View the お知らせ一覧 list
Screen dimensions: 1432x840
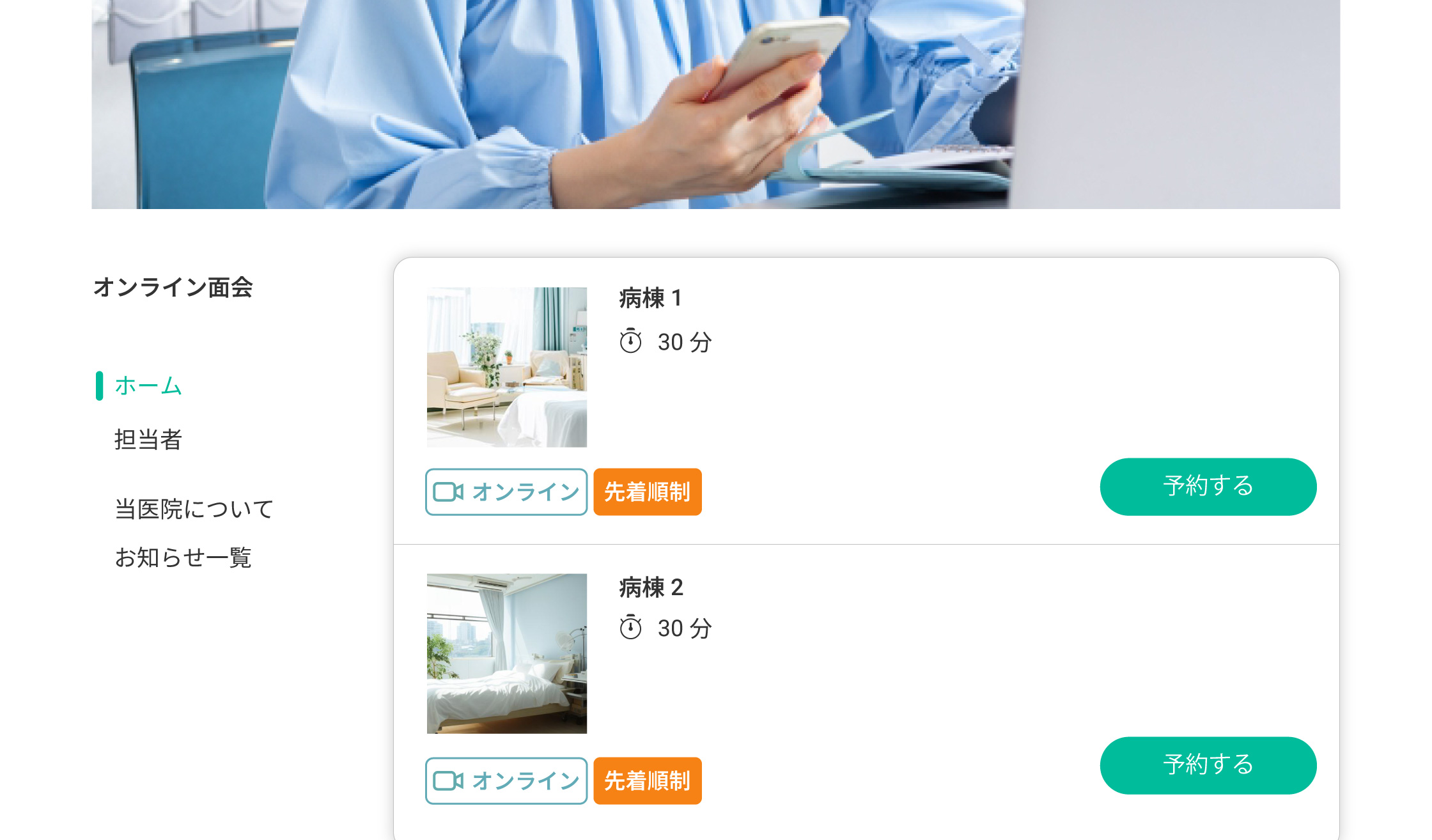pos(183,557)
